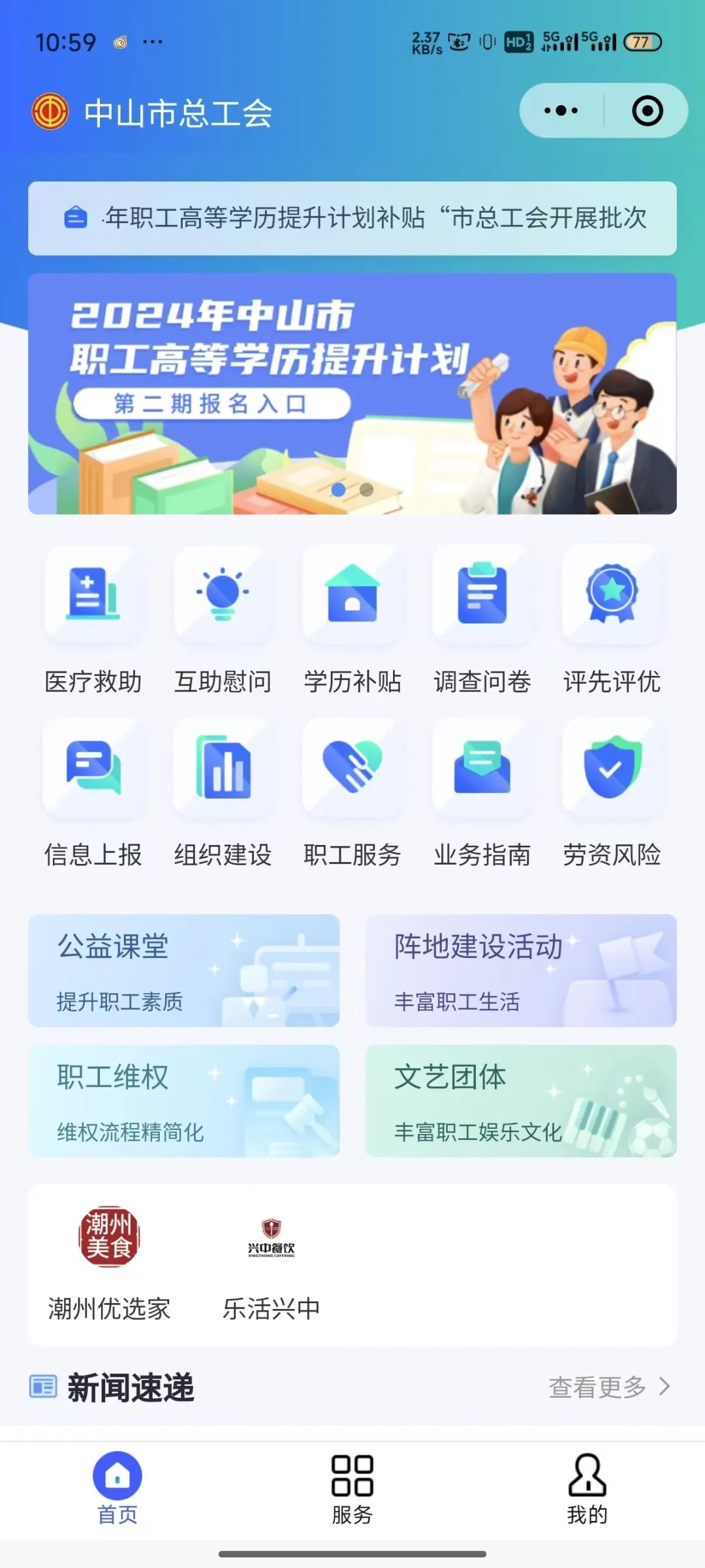Open 互助慰问 service

tap(223, 620)
